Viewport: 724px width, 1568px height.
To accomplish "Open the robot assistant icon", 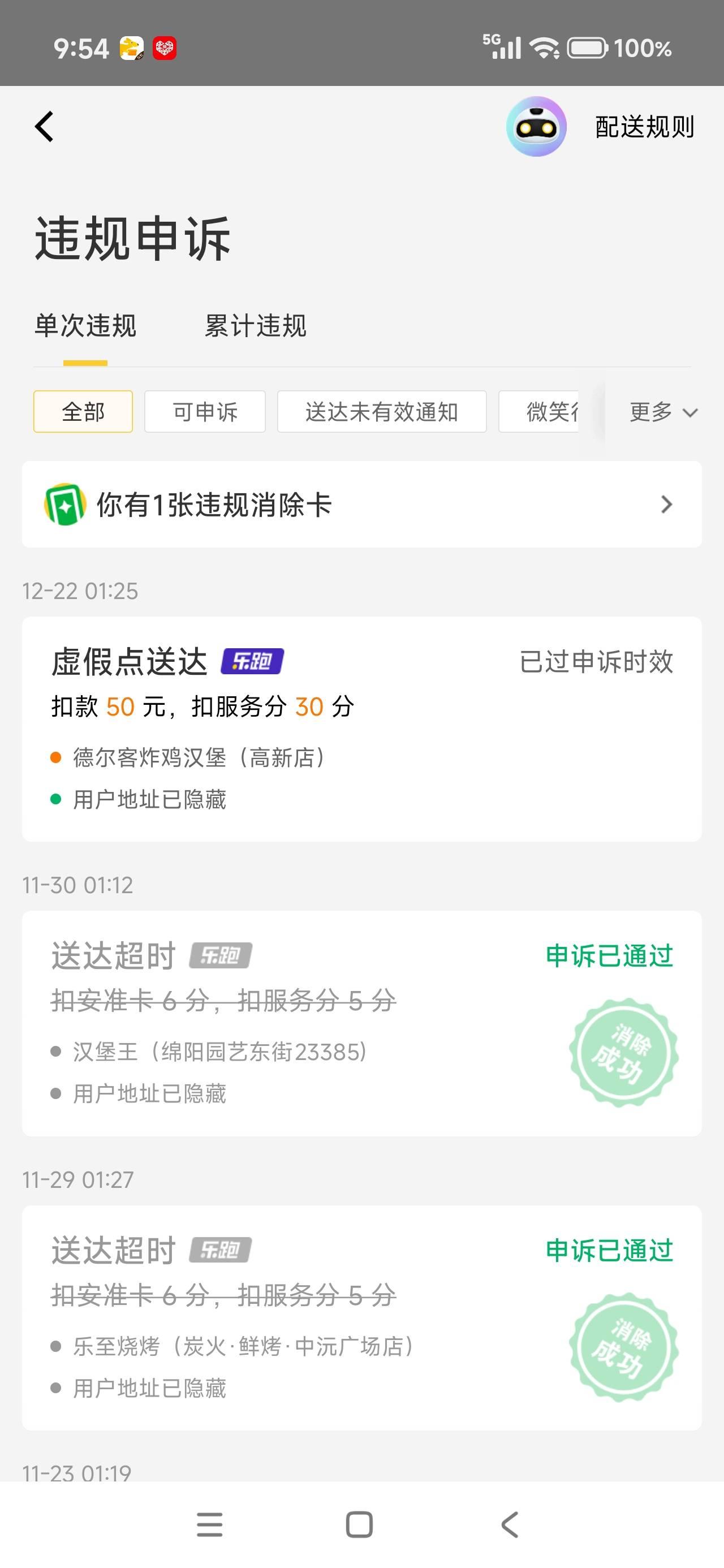I will [536, 127].
